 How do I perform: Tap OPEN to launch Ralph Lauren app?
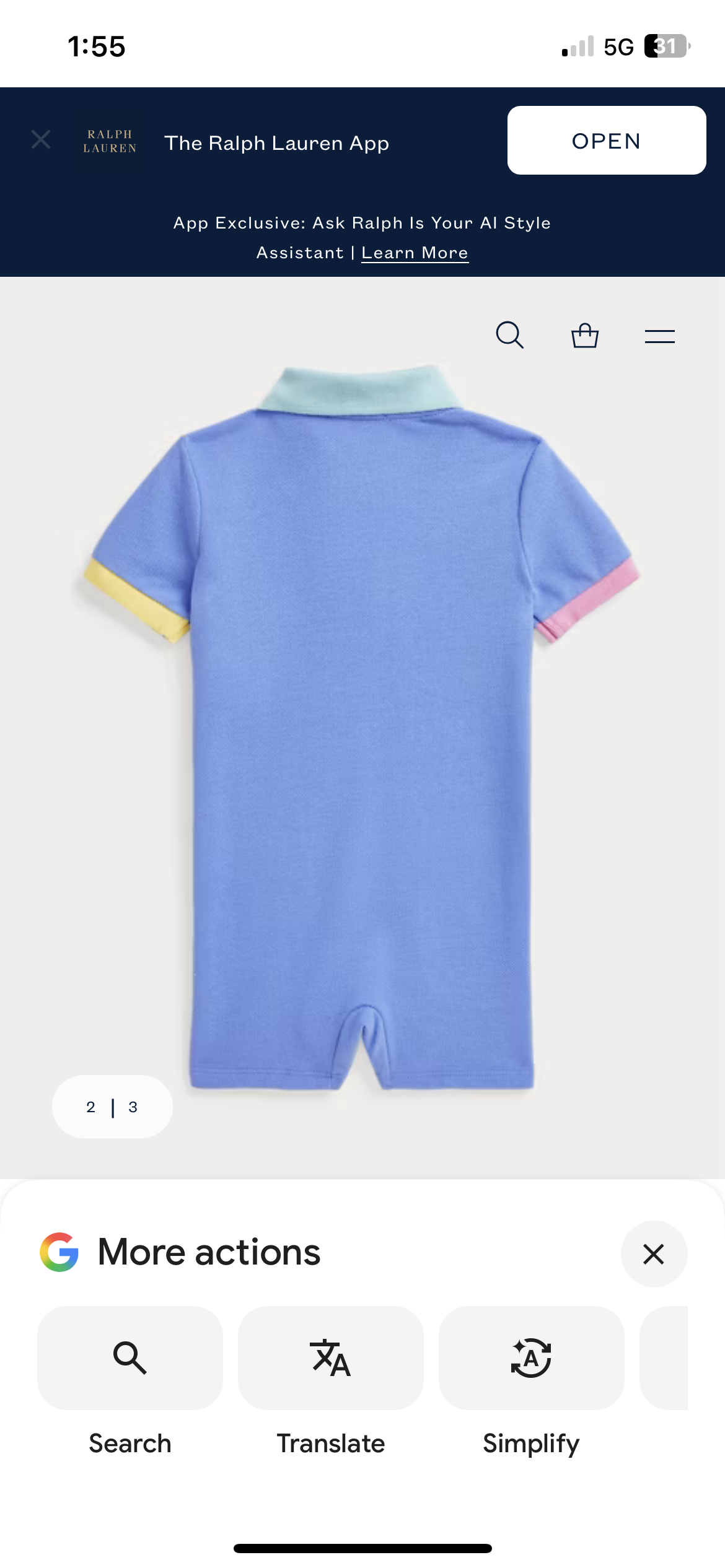(606, 141)
